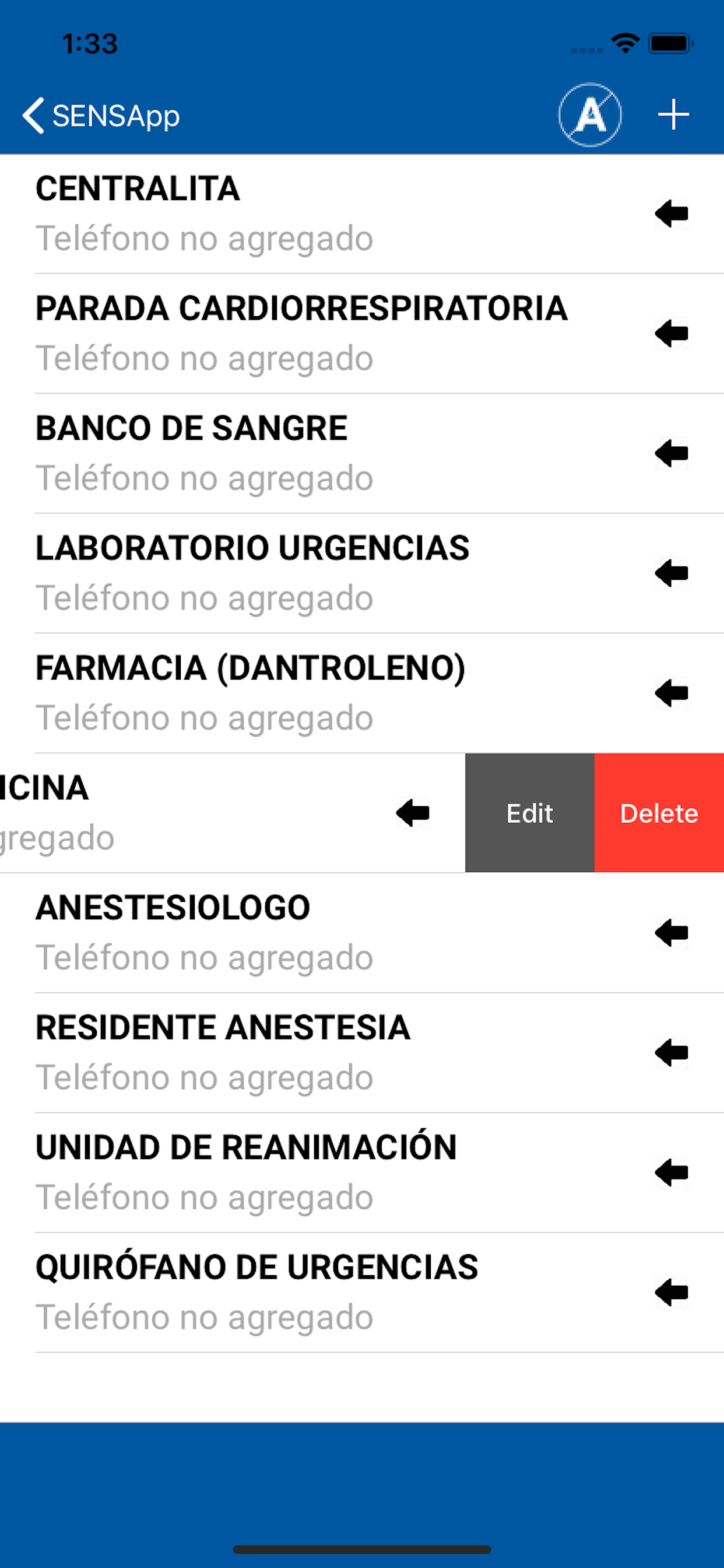This screenshot has width=724, height=1568.
Task: Tap UNIDAD DE REANIMACIÓN row
Action: pos(362,1173)
